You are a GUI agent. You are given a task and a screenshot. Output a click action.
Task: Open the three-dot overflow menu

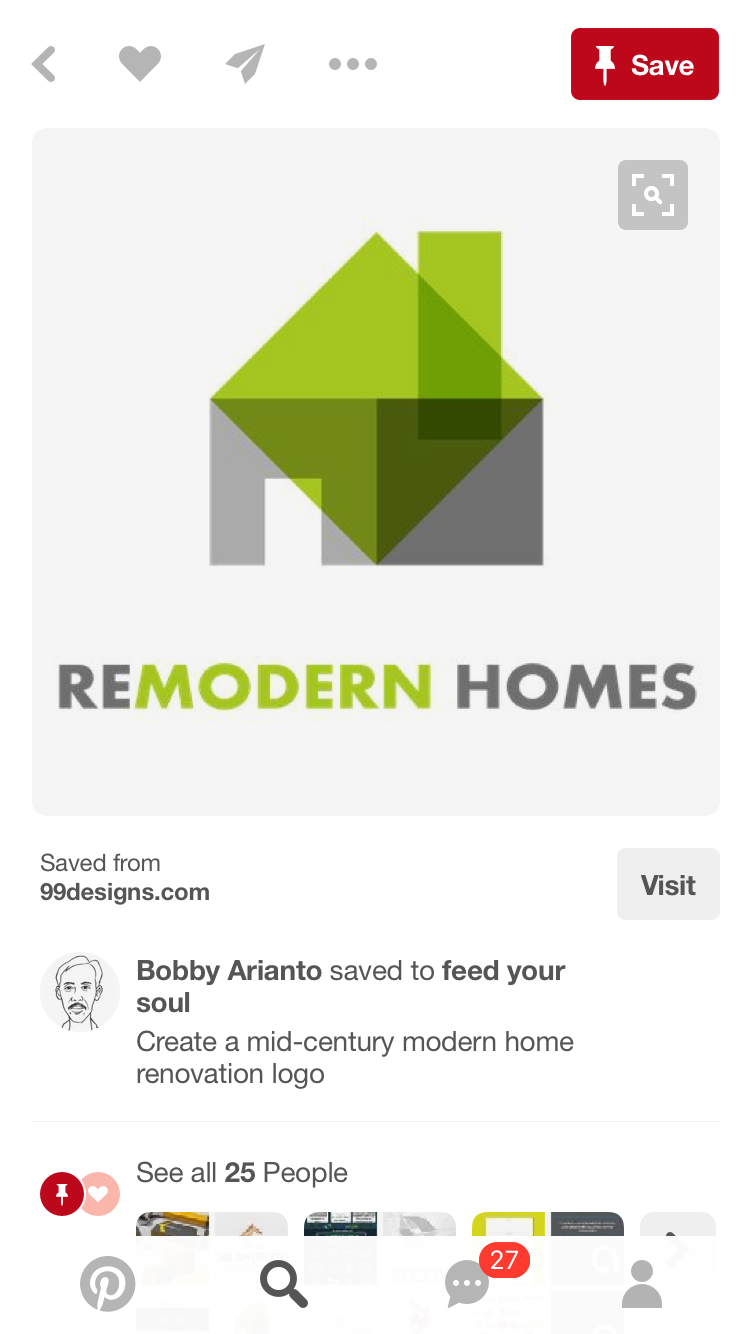(x=352, y=65)
